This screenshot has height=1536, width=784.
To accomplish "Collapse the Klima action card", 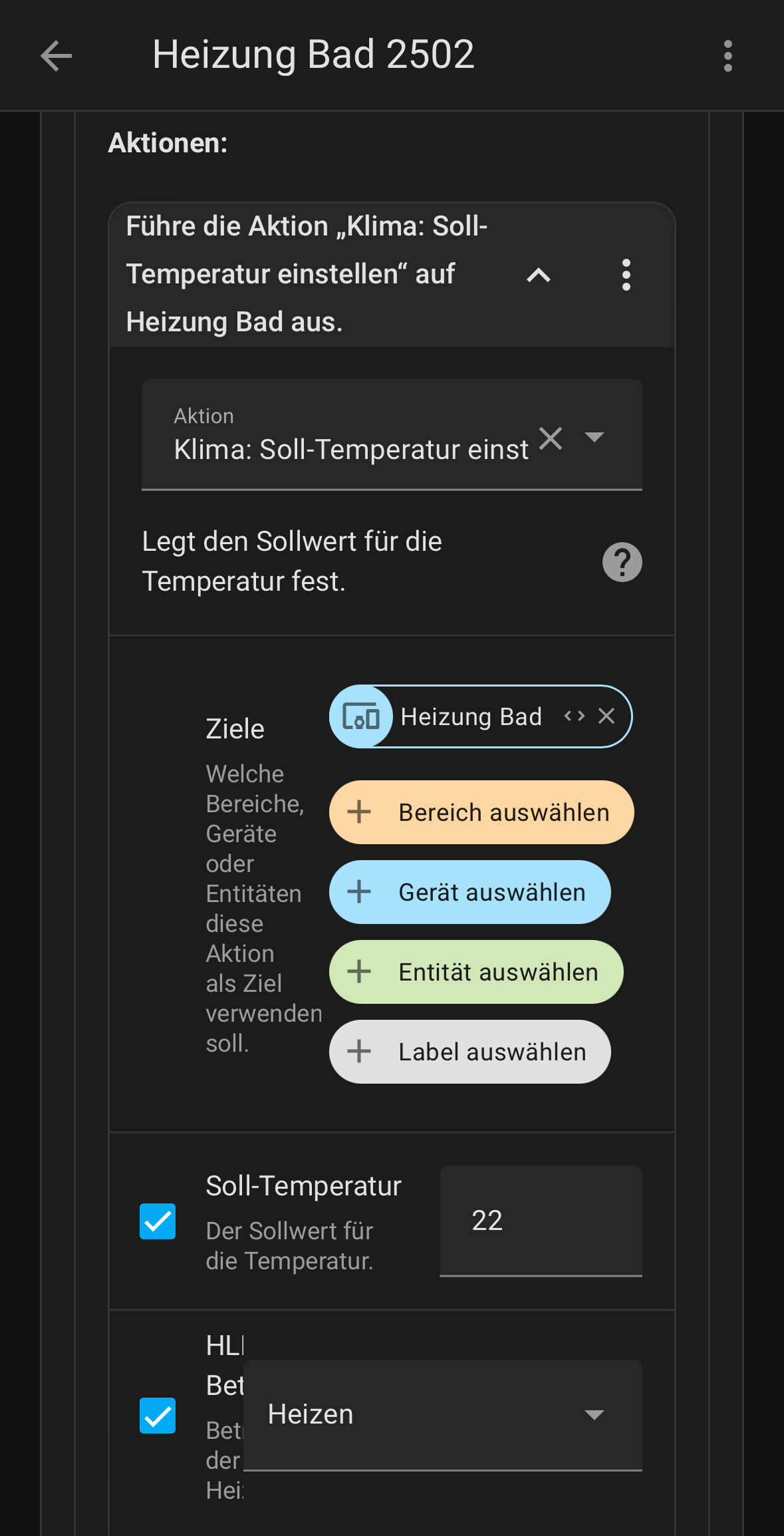I will (x=539, y=275).
